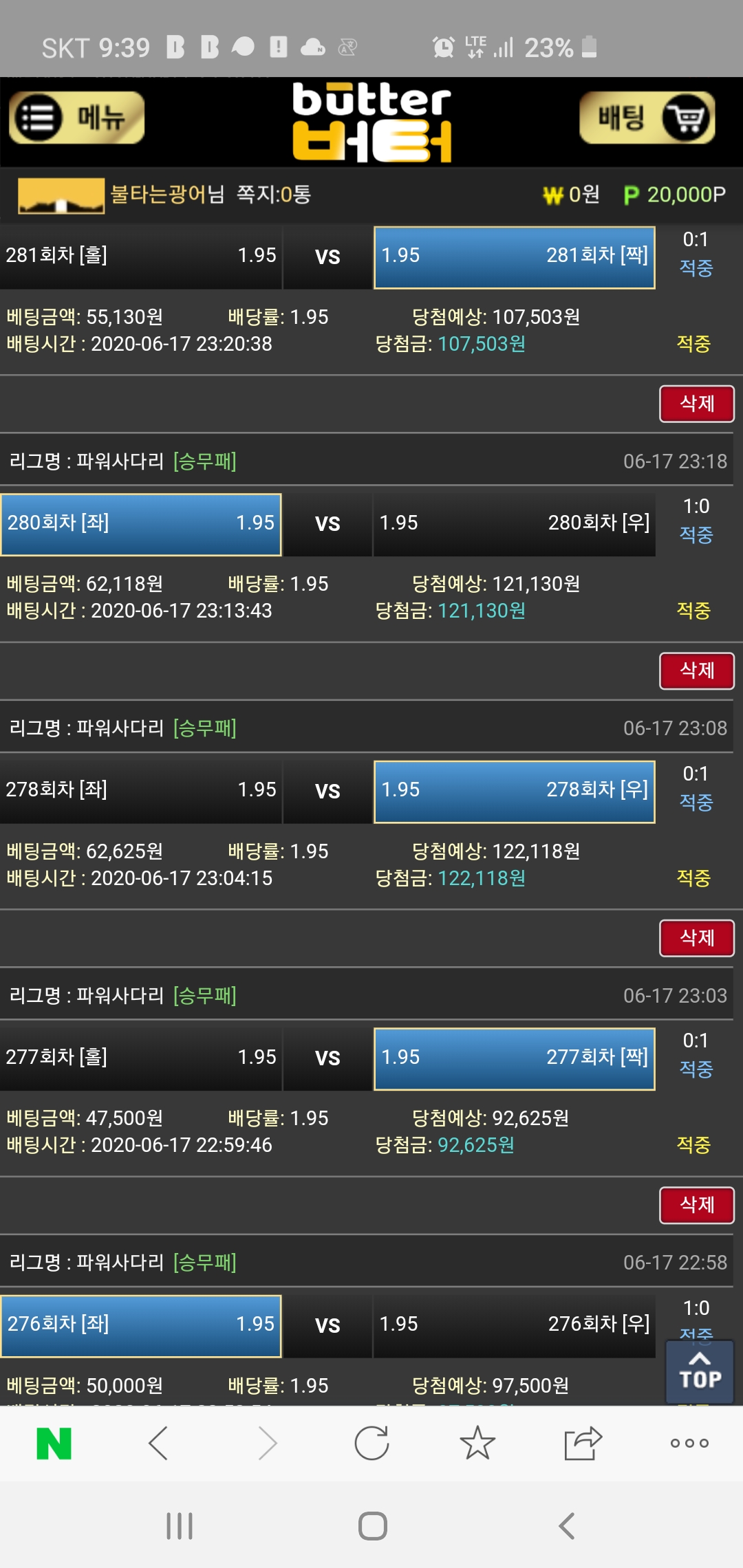Tap the butter logo to go home

[x=371, y=122]
